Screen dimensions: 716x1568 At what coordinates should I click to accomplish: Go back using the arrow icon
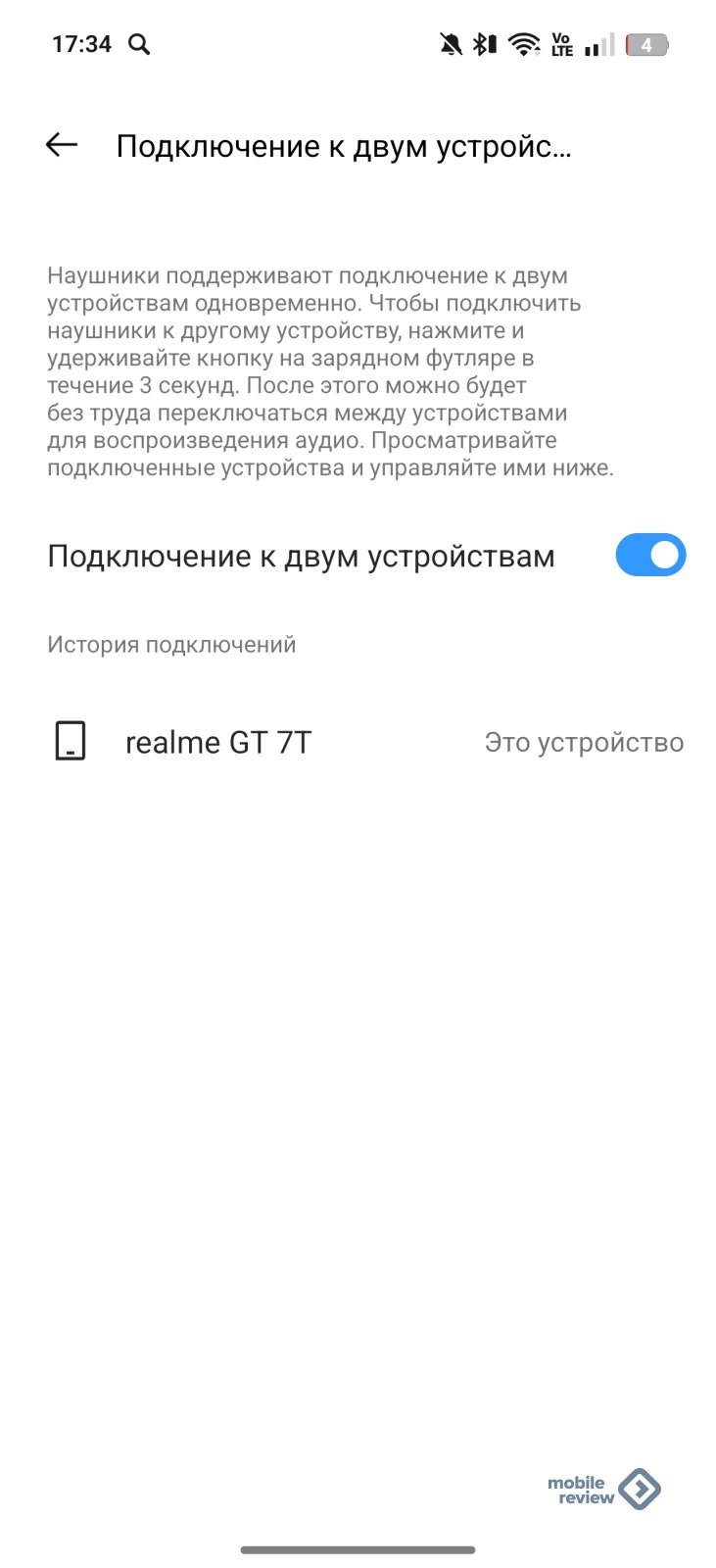point(62,145)
